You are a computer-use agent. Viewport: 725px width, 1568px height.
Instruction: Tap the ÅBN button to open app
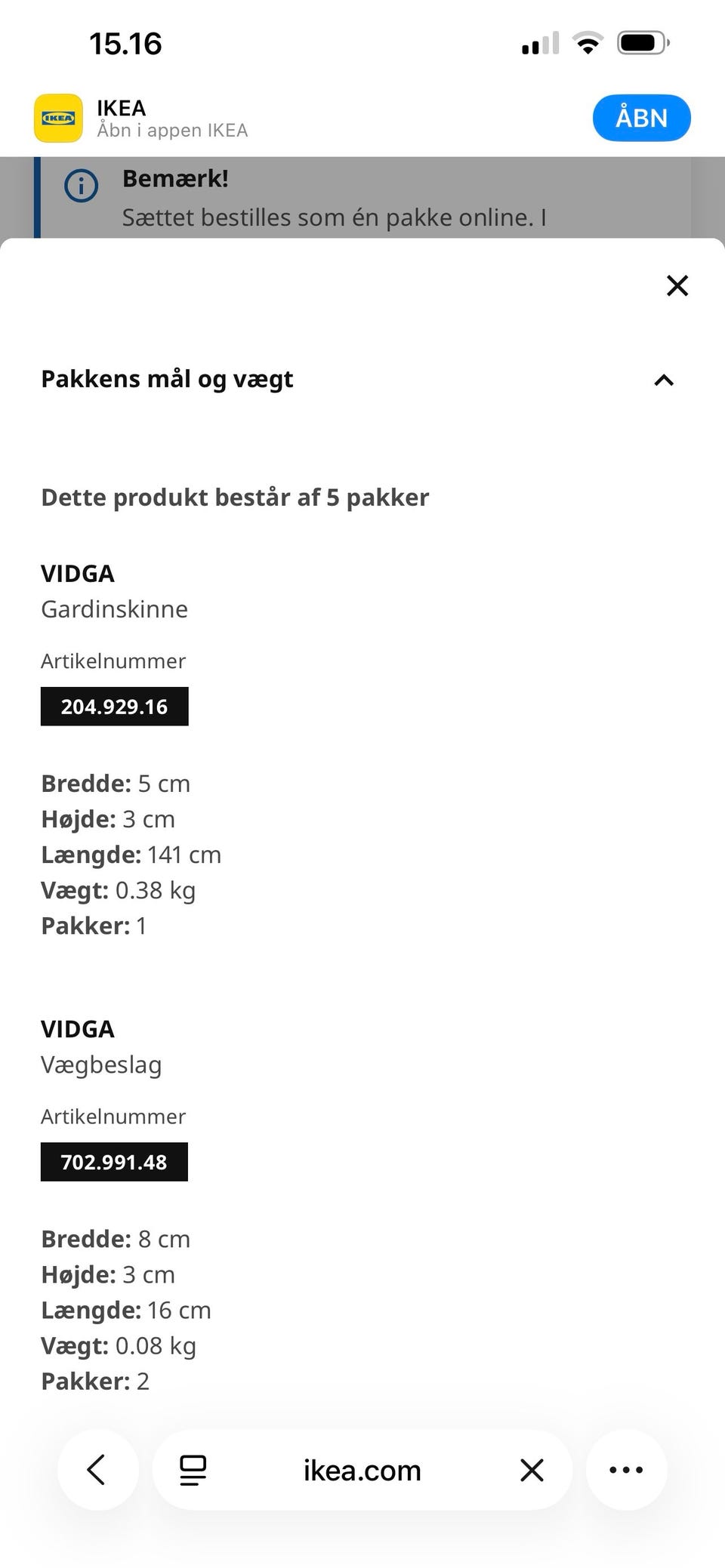click(x=641, y=117)
